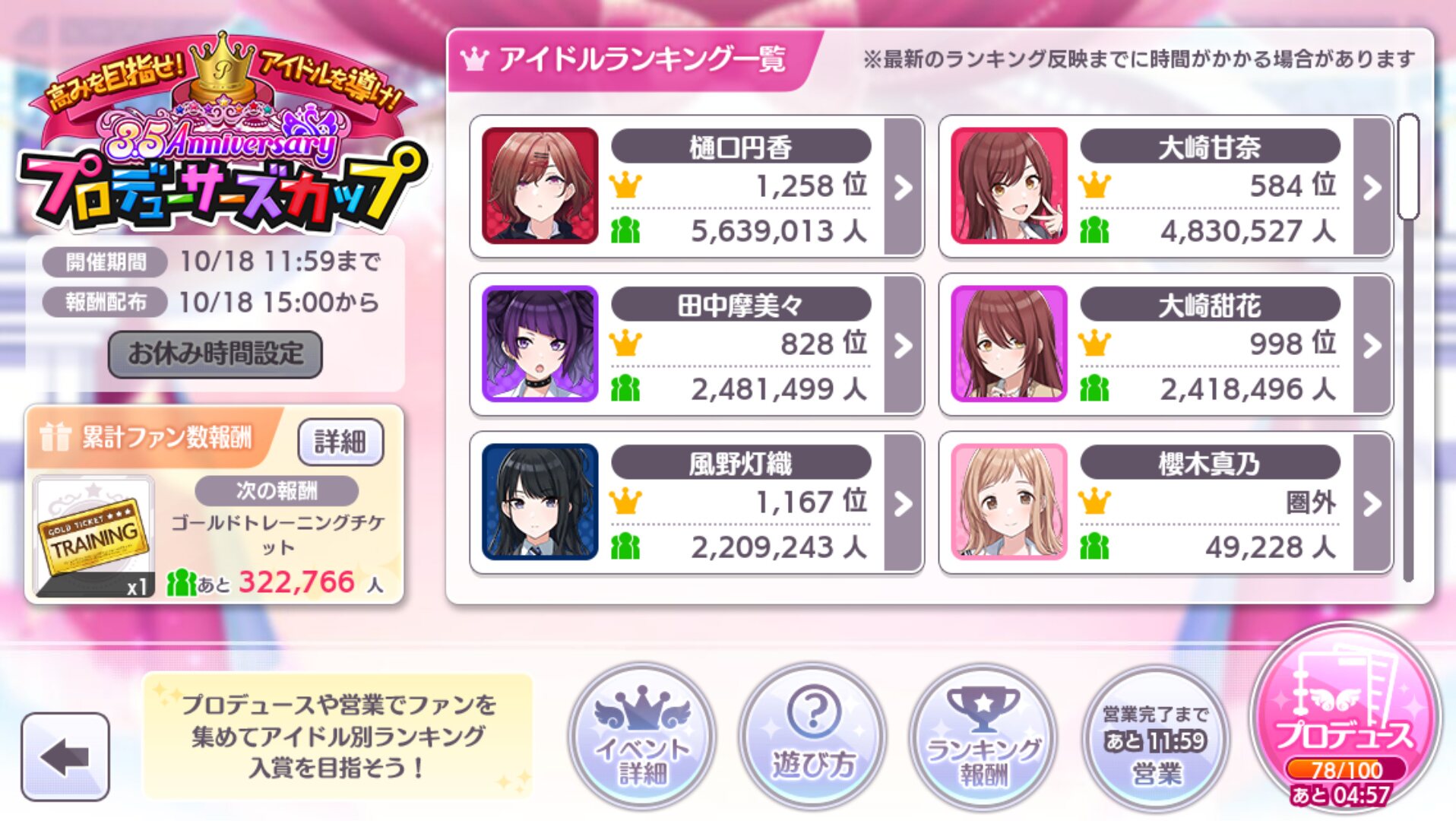Viewport: 1456px width, 821px height.
Task: Open 遊び方 how to play
Action: pyautogui.click(x=813, y=736)
